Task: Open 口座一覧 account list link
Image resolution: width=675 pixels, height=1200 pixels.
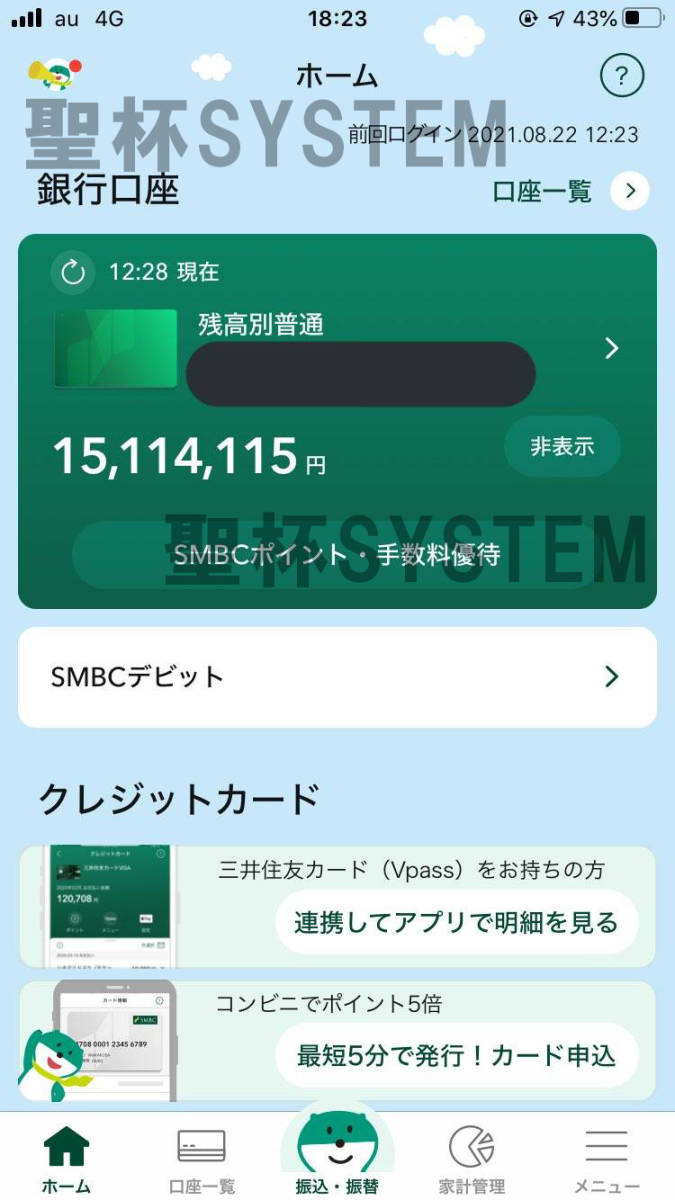Action: coord(570,191)
